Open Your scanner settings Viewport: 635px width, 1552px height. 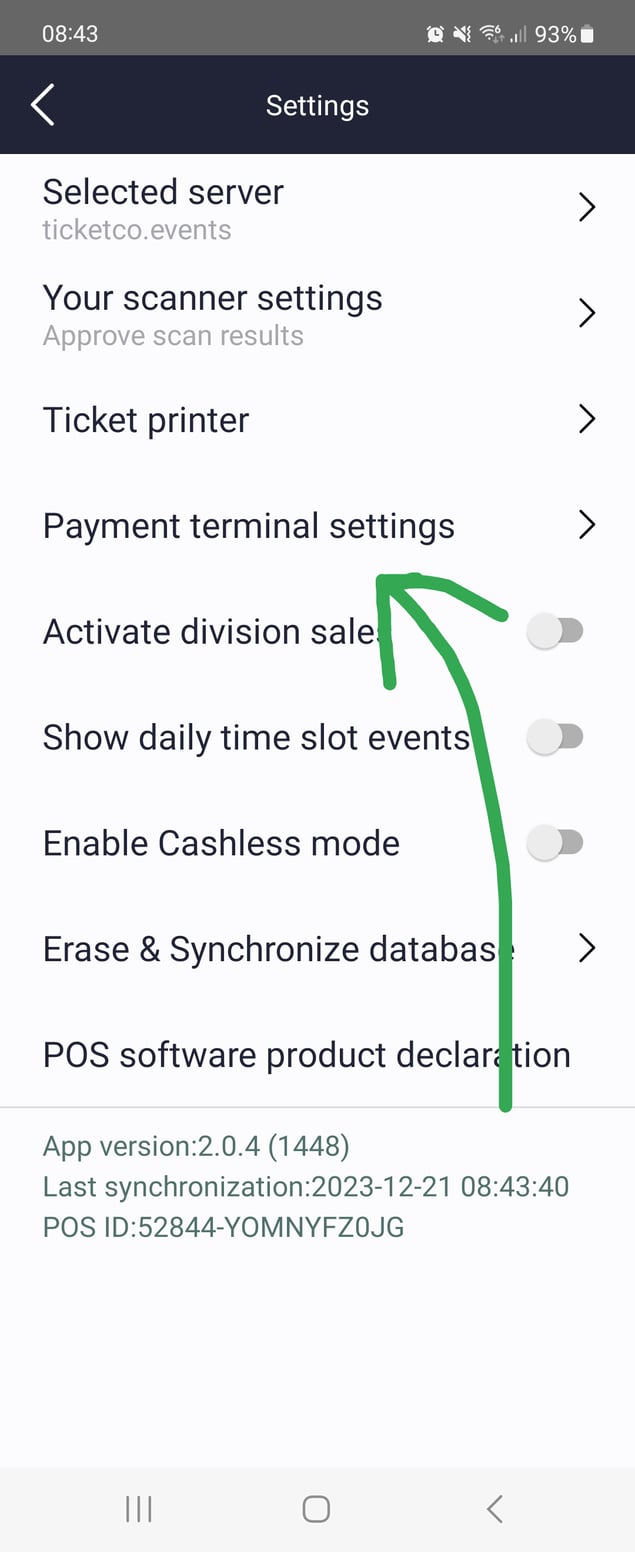tap(317, 314)
